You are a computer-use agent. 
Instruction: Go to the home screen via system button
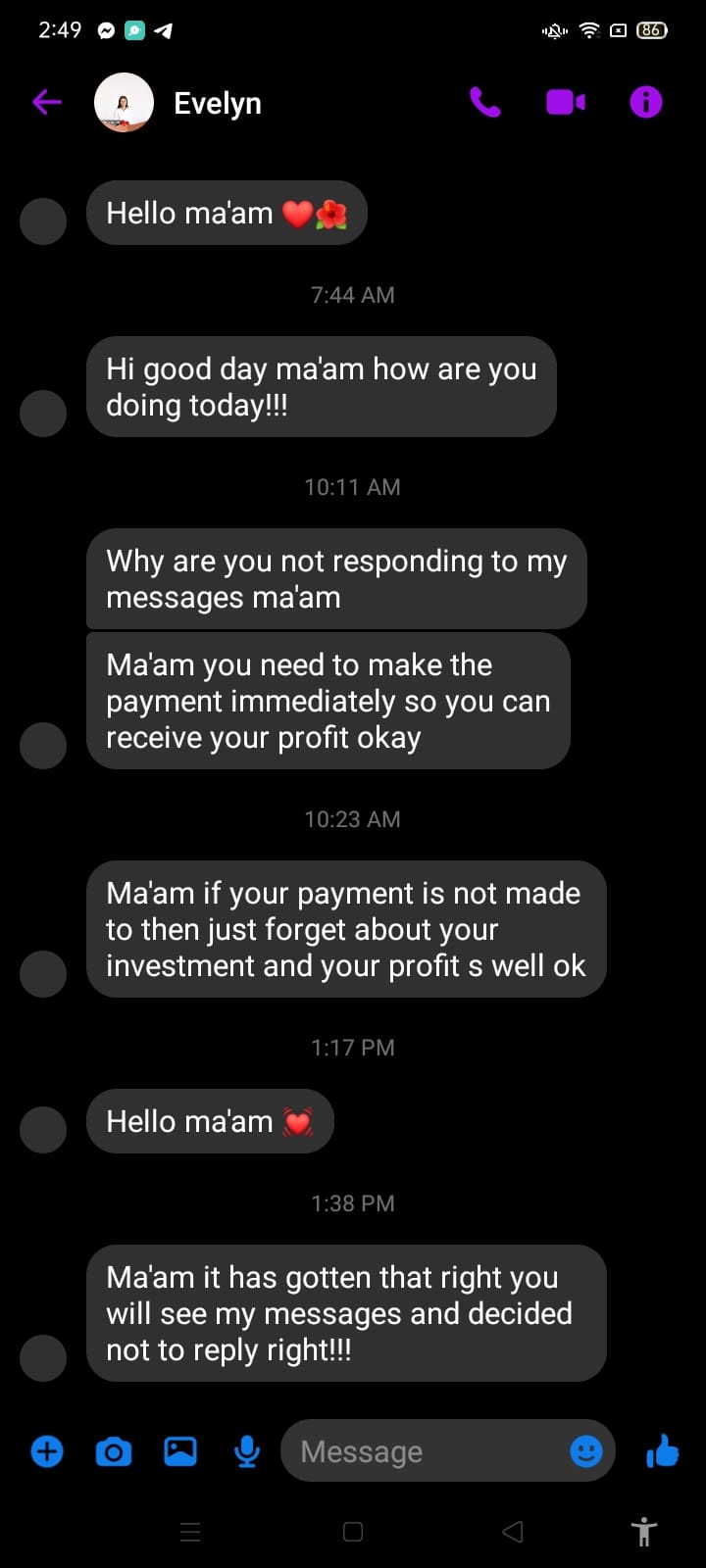pos(353,1532)
